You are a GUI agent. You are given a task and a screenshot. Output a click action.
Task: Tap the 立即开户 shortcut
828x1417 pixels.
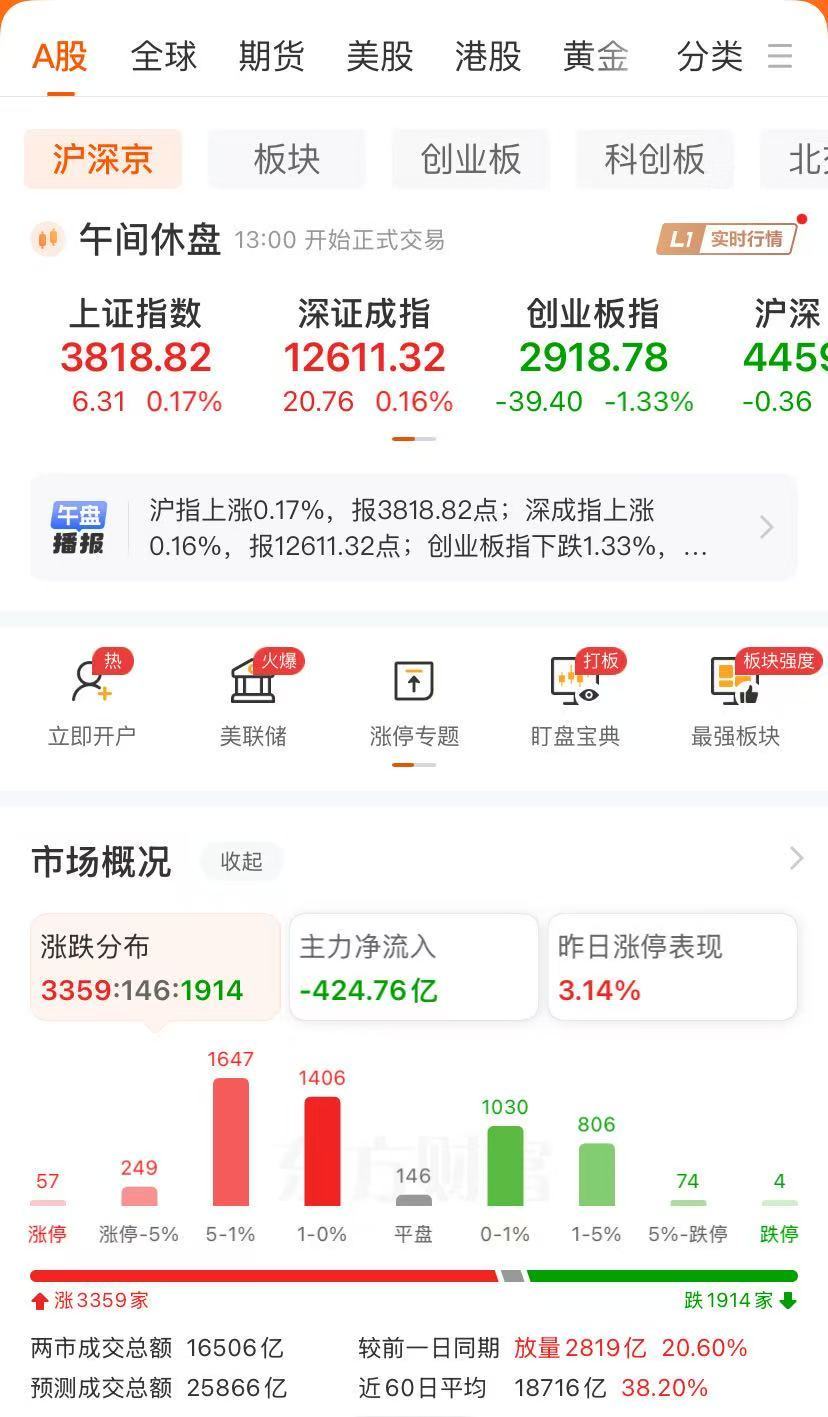point(91,702)
